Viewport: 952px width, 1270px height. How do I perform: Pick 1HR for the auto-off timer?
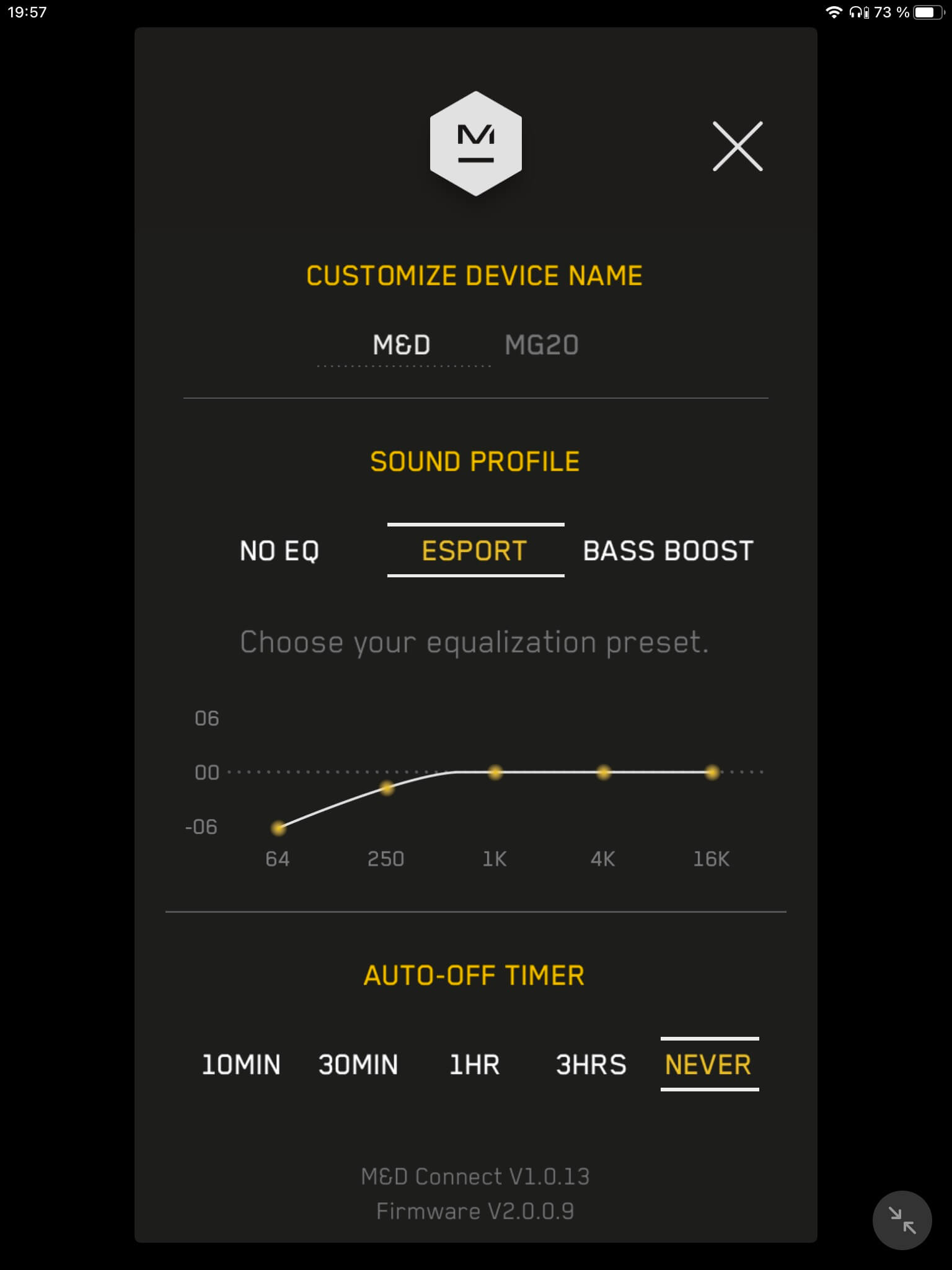coord(474,1065)
